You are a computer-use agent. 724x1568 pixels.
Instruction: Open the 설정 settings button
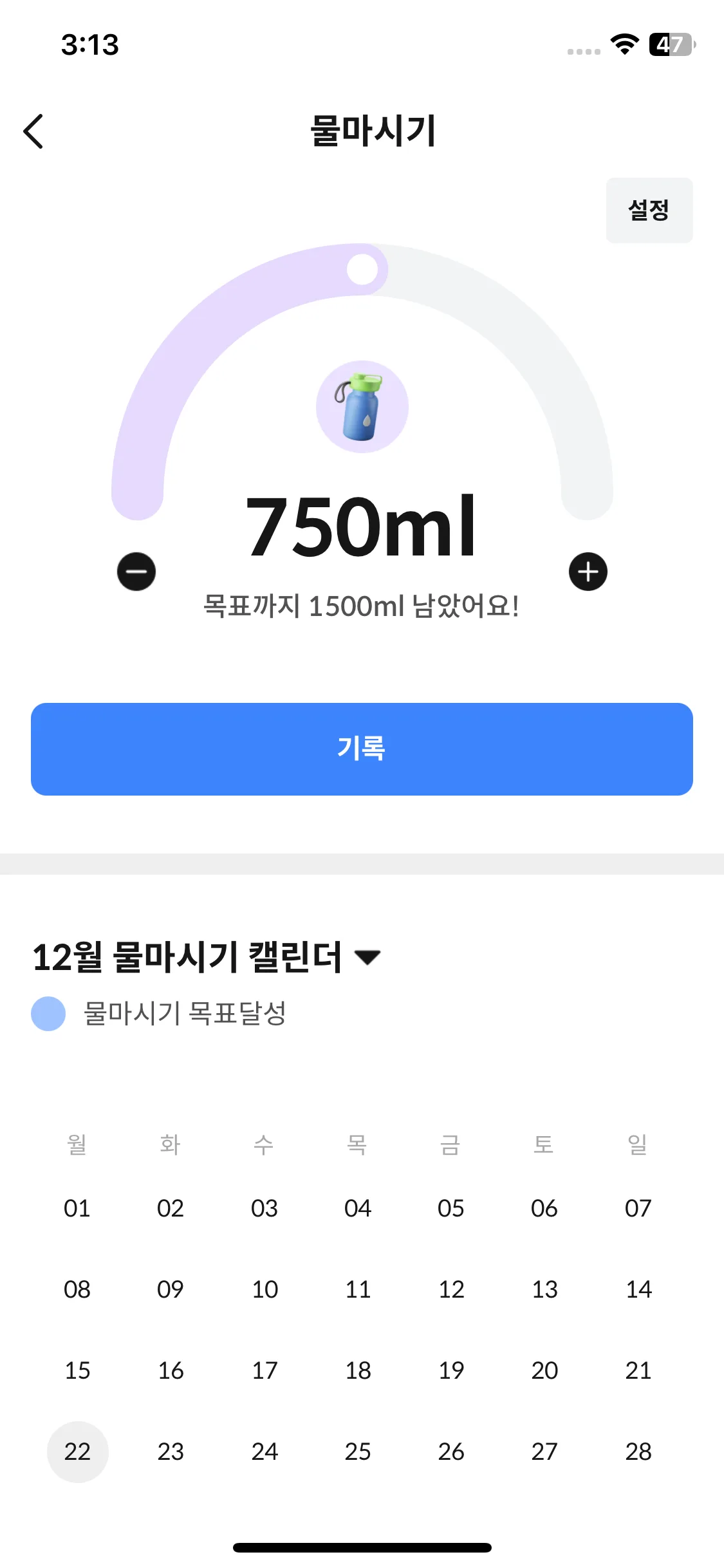[649, 210]
